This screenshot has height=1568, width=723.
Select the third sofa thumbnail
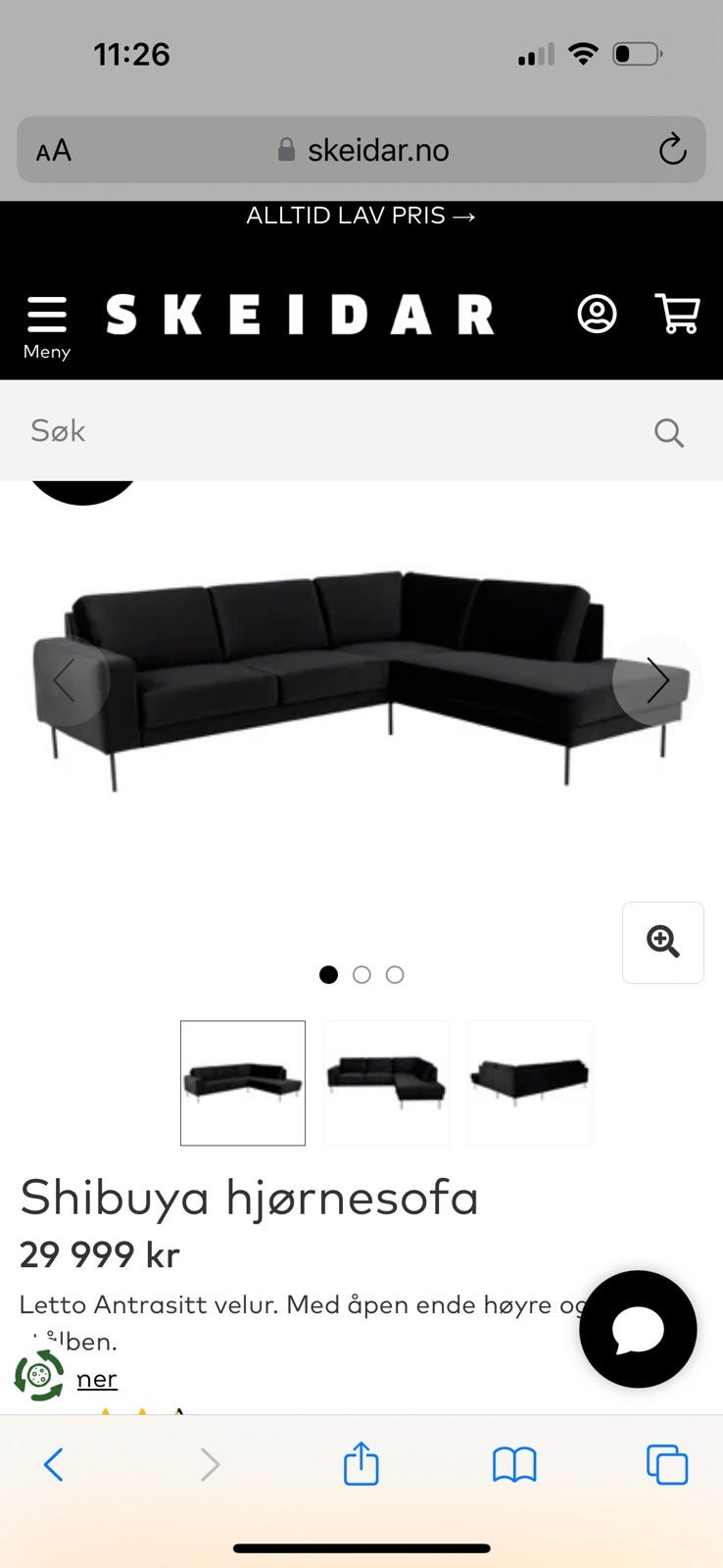530,1083
